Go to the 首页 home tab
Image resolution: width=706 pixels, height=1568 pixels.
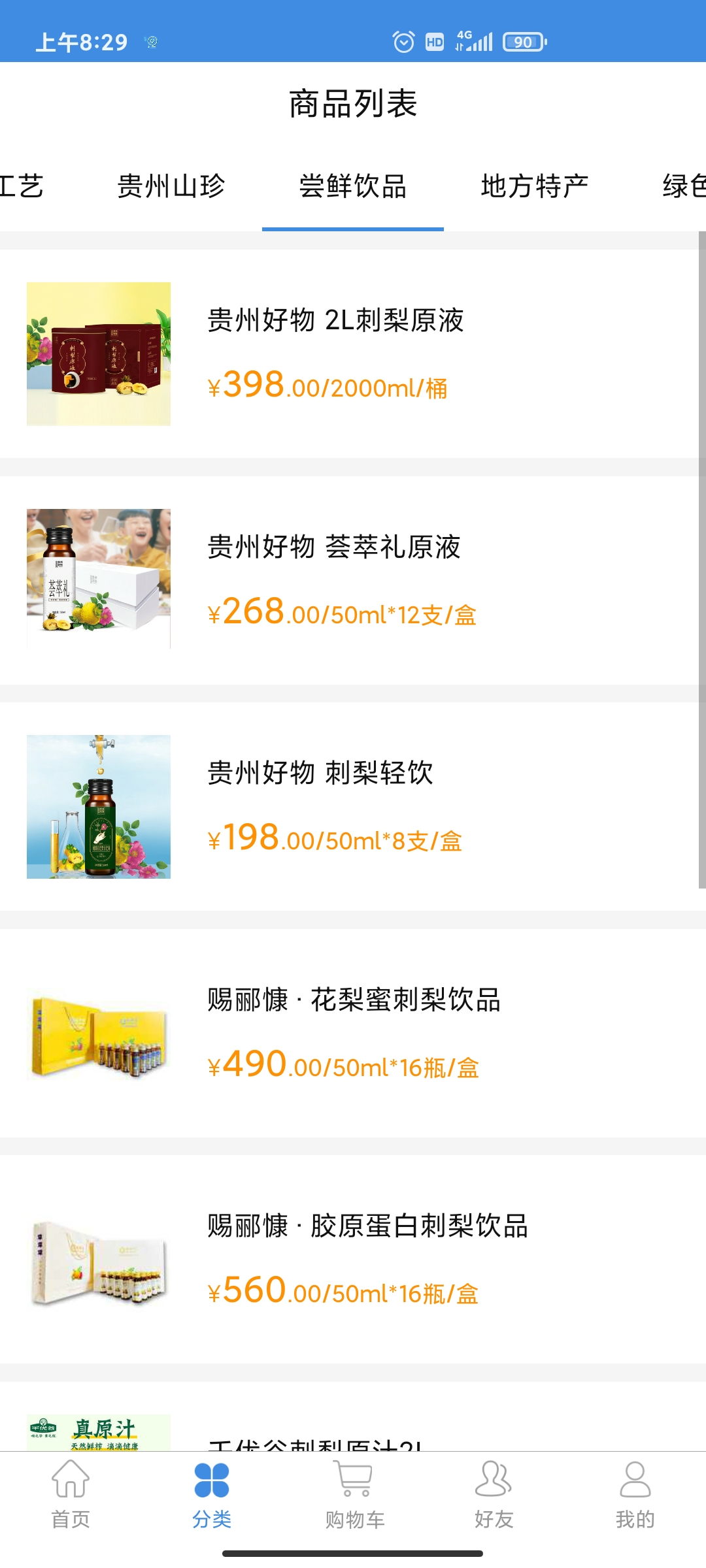(71, 1495)
